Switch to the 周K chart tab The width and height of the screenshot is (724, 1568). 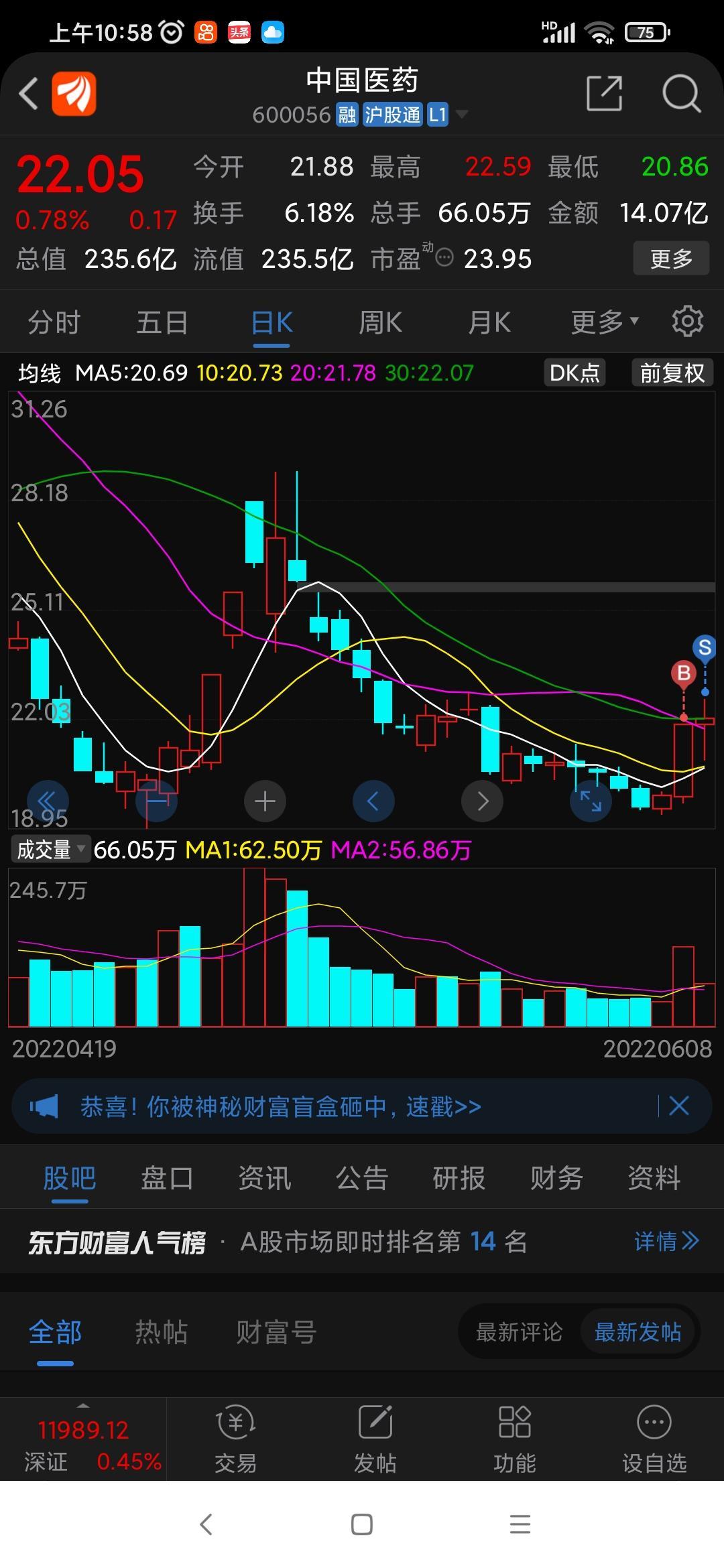(x=381, y=323)
